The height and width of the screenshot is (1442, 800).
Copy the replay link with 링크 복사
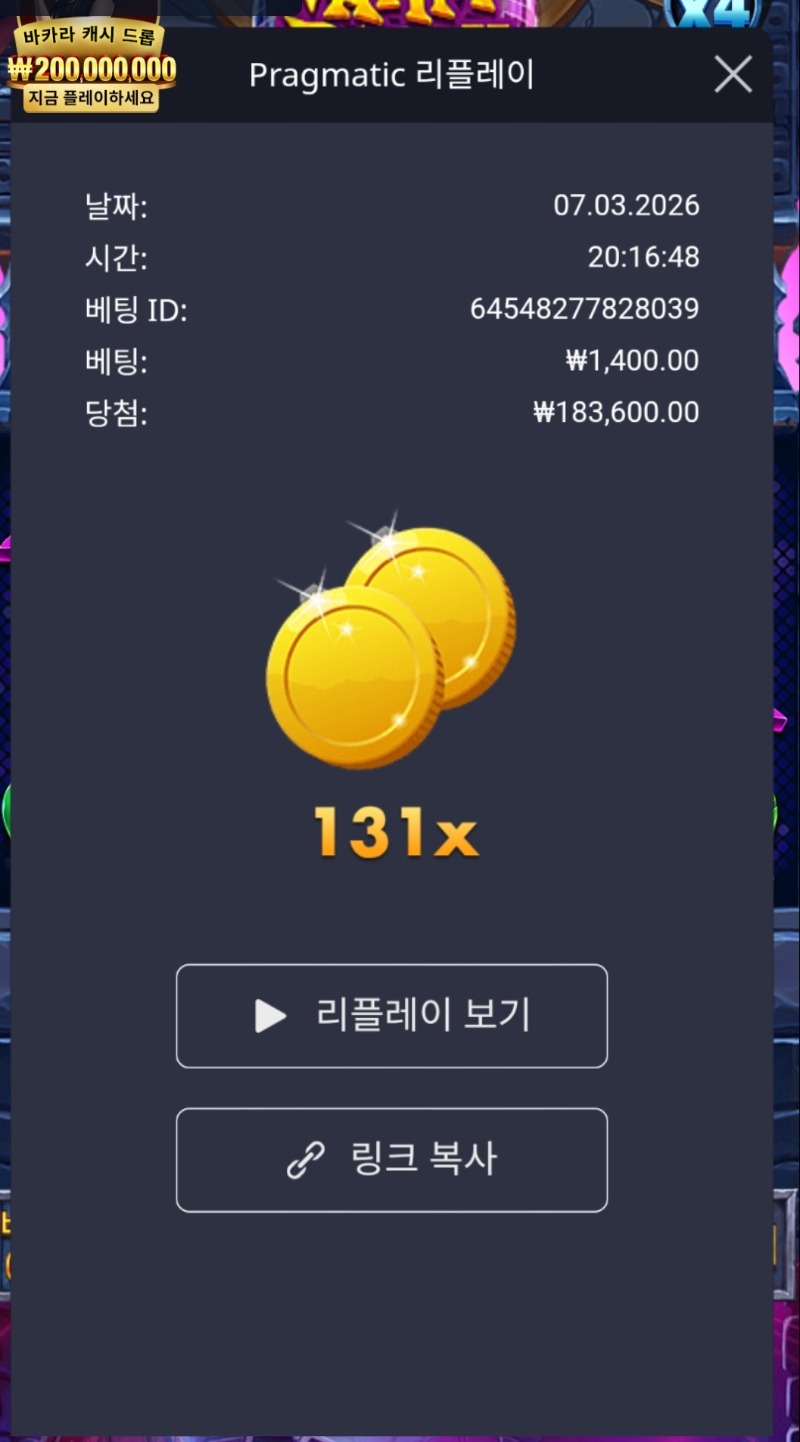click(x=392, y=1160)
